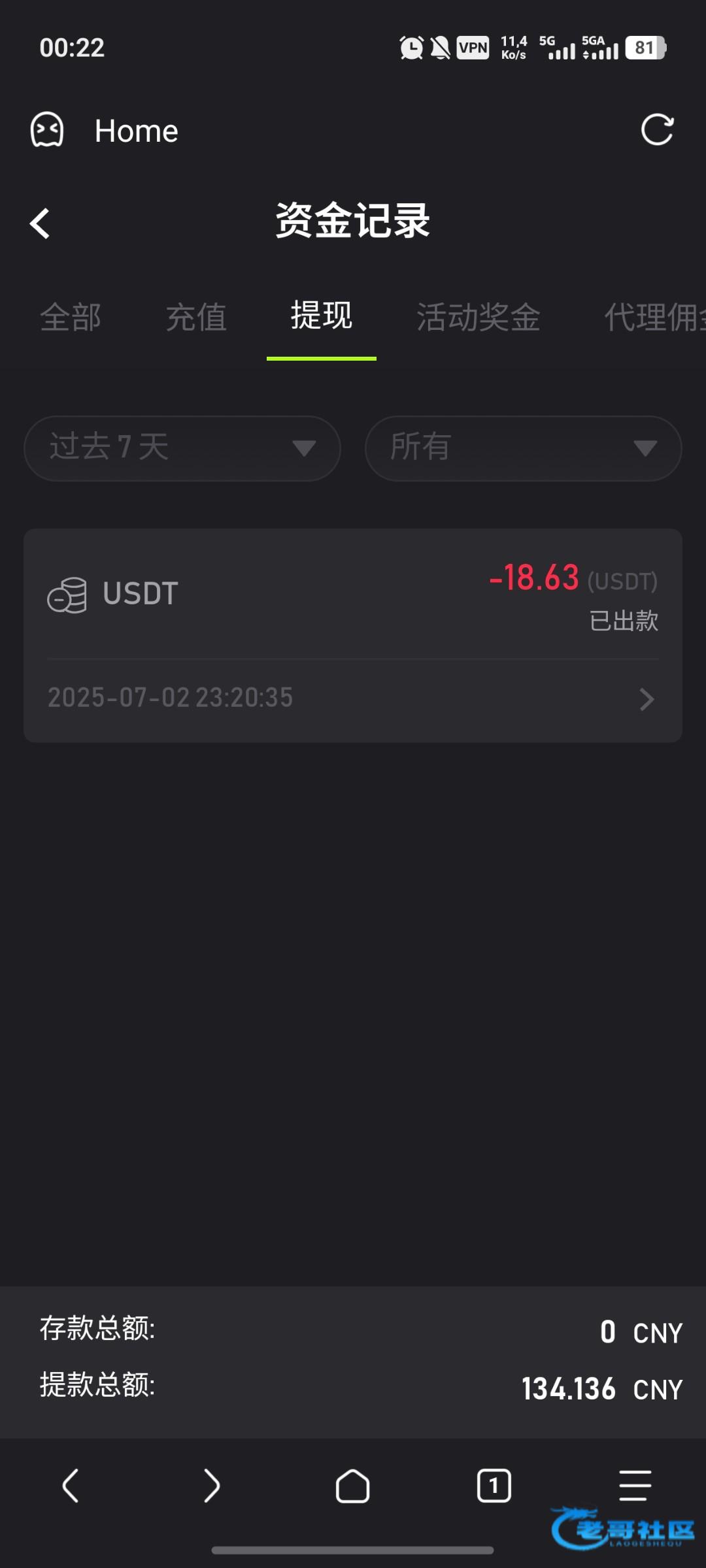Viewport: 706px width, 1568px height.
Task: Select the 提现 tab
Action: click(x=321, y=316)
